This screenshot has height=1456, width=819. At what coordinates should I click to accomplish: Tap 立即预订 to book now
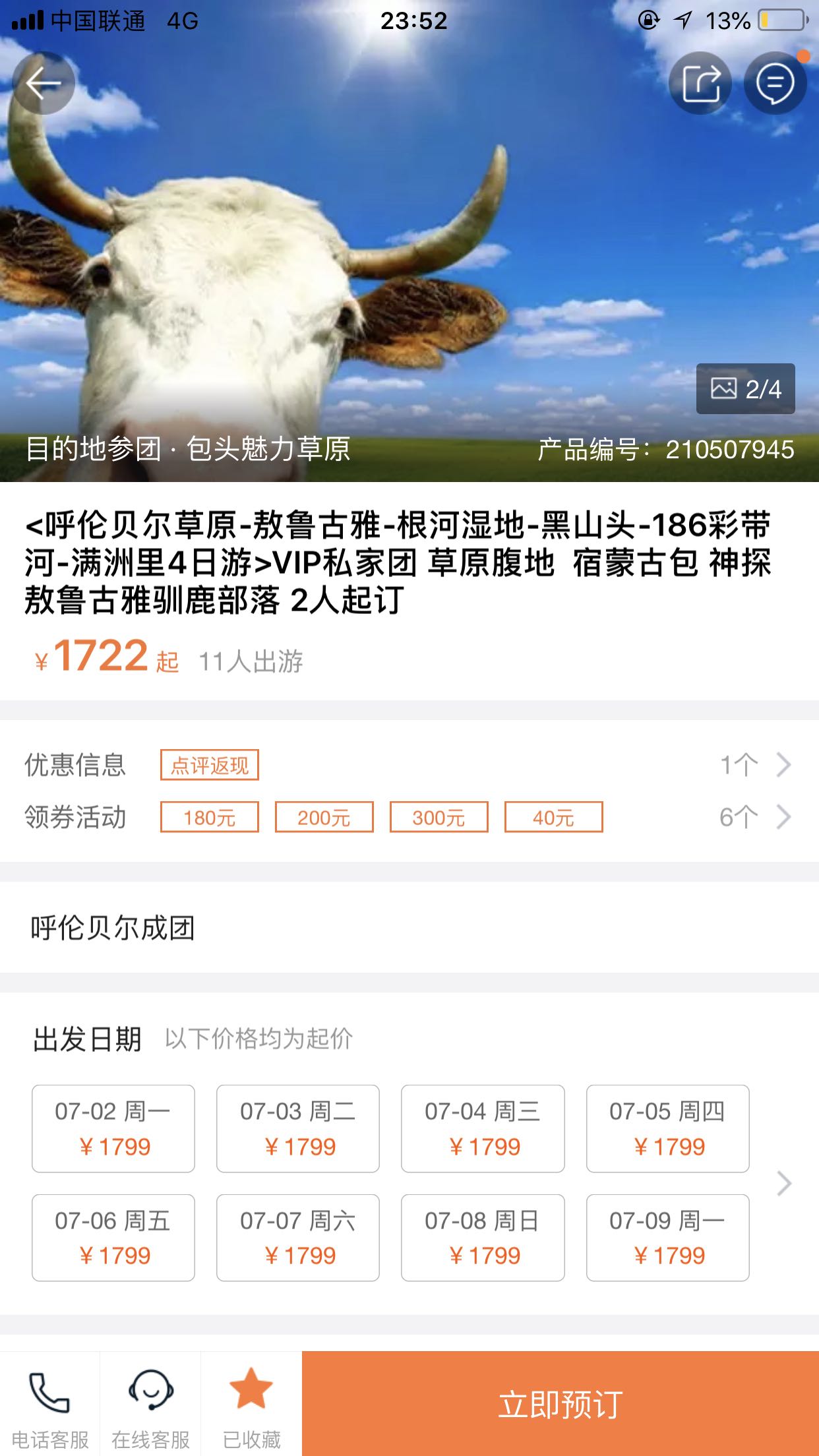[x=561, y=1405]
